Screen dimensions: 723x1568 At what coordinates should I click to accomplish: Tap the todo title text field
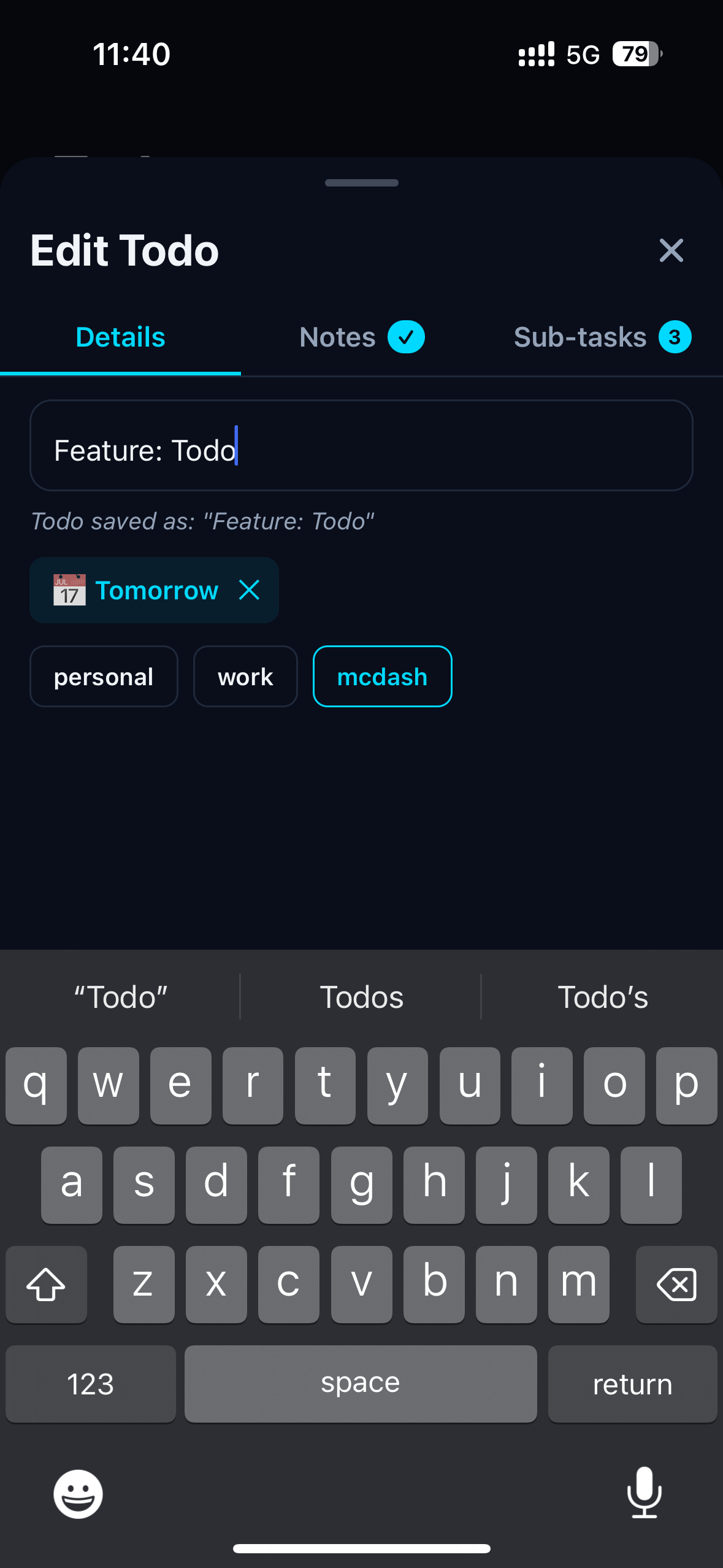361,446
